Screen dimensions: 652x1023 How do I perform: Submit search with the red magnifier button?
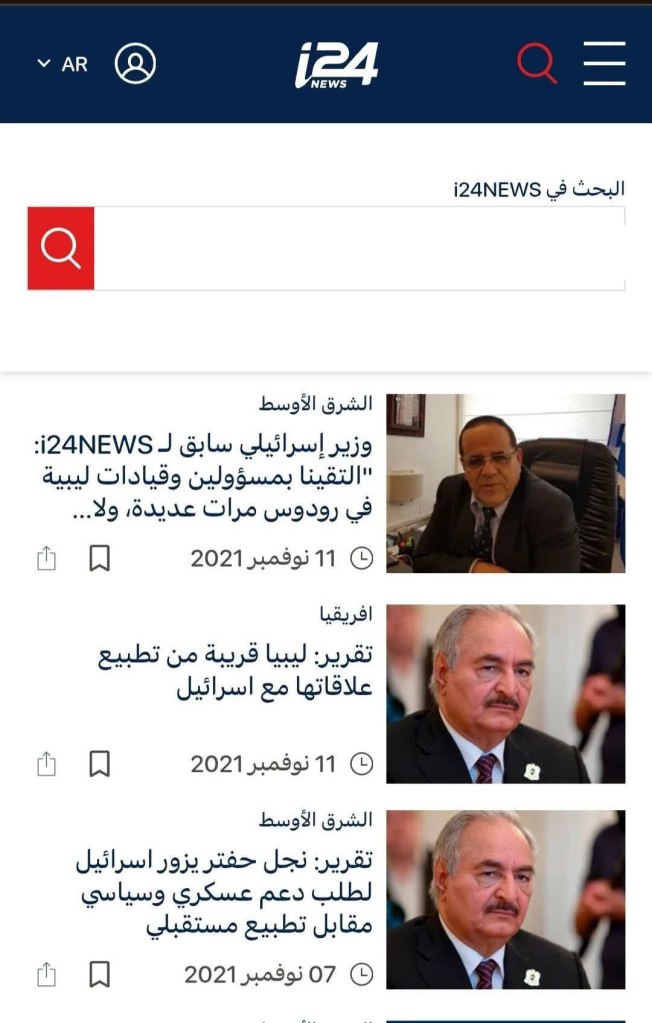pyautogui.click(x=61, y=248)
